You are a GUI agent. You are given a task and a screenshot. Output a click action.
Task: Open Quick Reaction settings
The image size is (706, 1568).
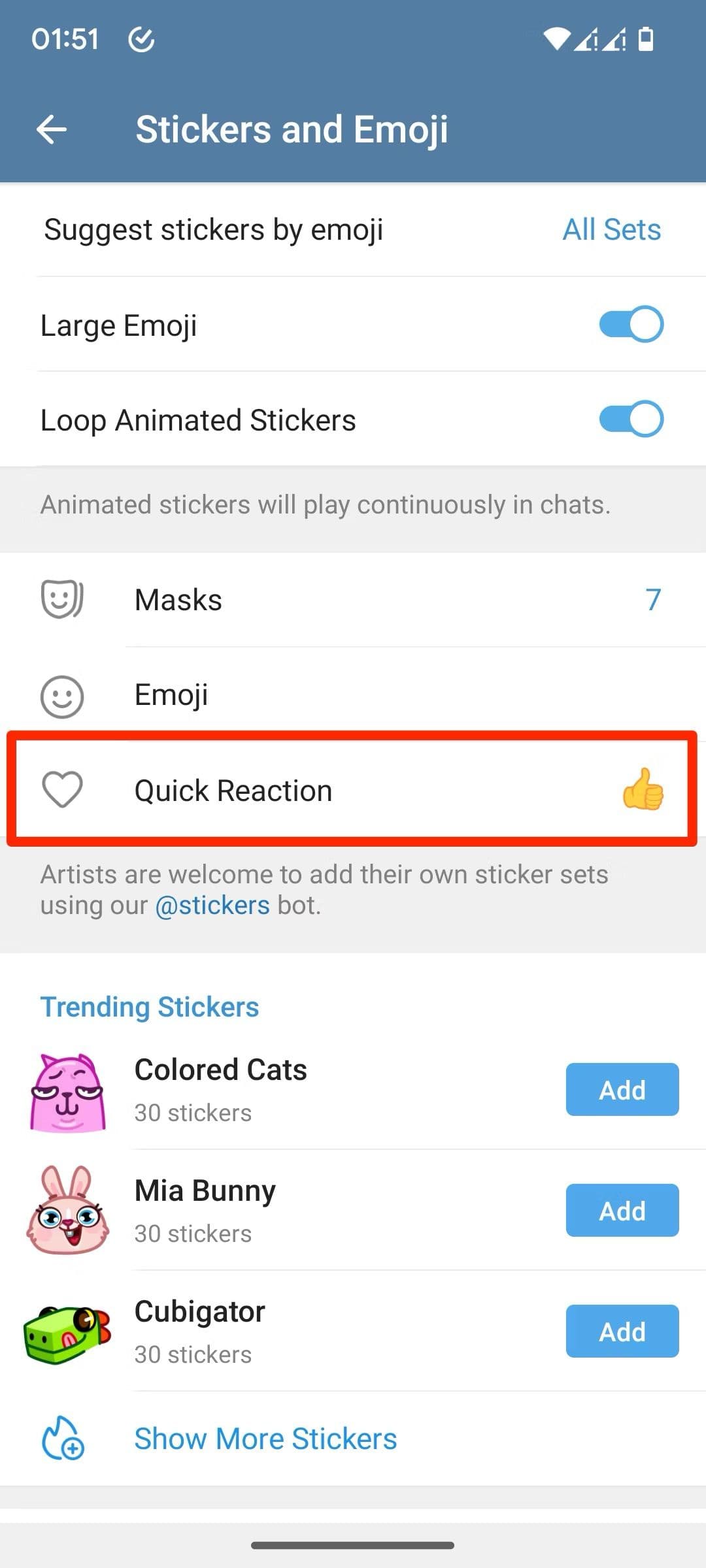(x=353, y=790)
